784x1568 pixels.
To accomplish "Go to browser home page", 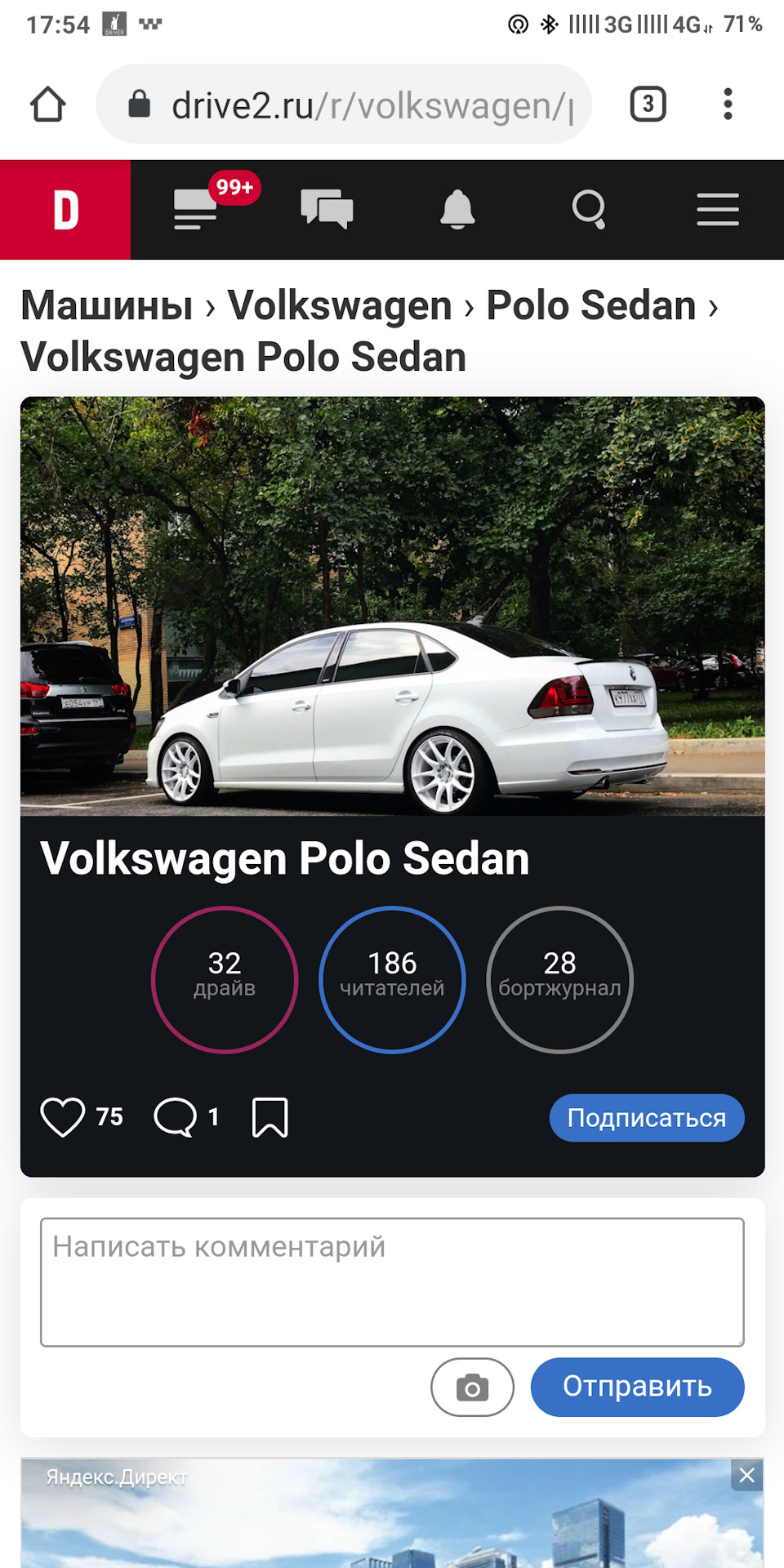I will [47, 105].
